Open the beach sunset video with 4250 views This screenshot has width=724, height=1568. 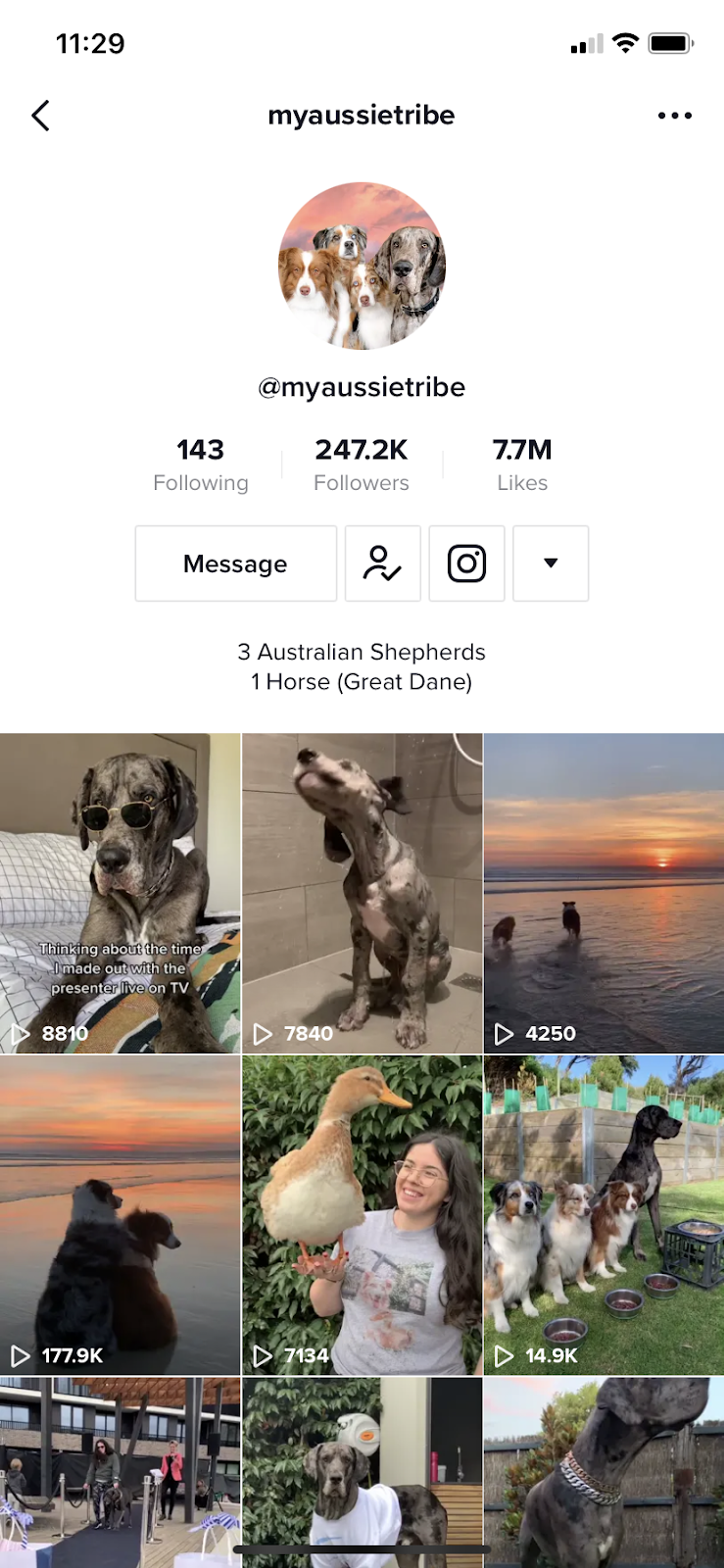tap(603, 892)
